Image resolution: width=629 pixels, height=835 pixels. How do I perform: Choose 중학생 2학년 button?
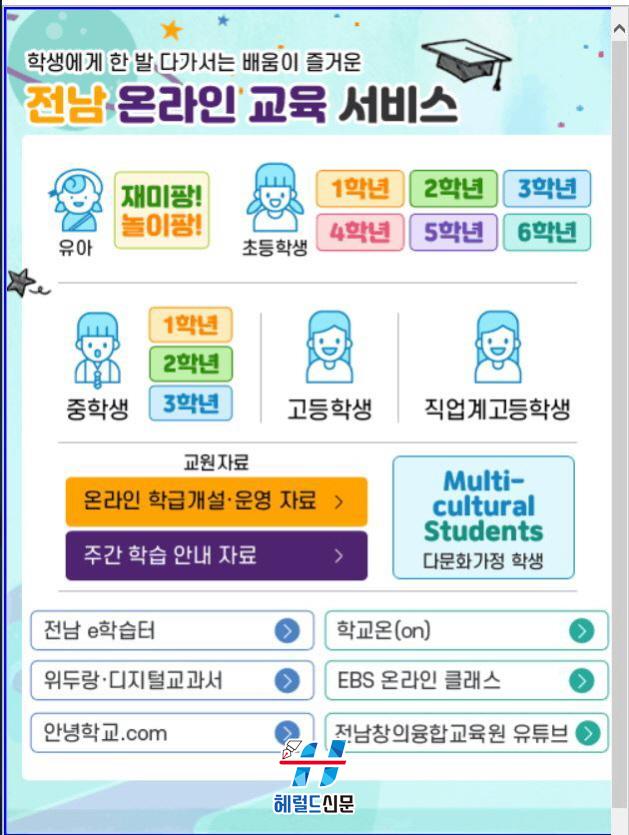click(190, 364)
